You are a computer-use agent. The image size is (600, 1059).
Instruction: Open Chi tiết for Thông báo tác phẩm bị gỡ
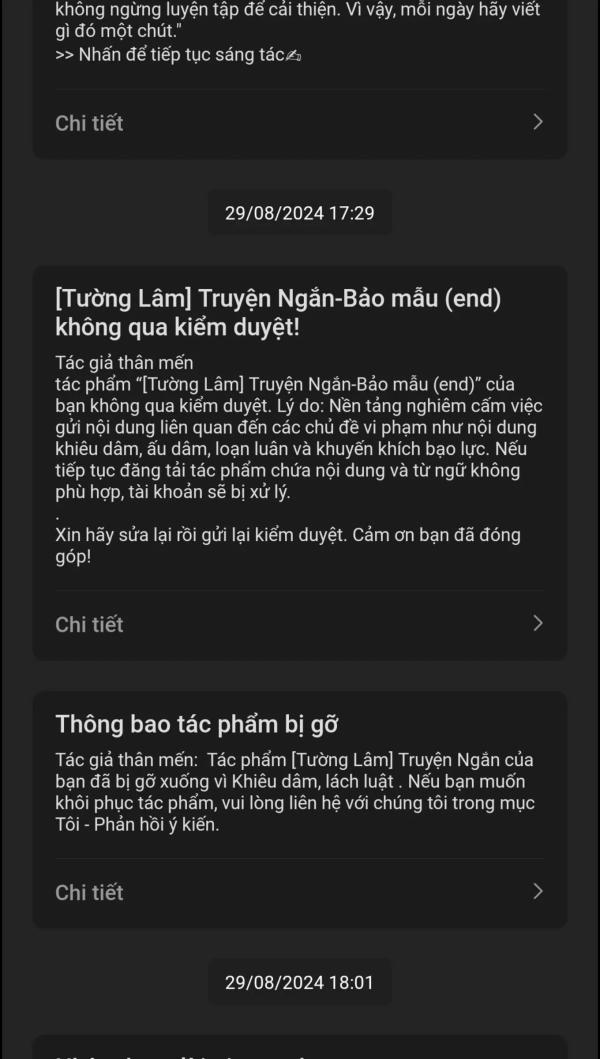[298, 892]
